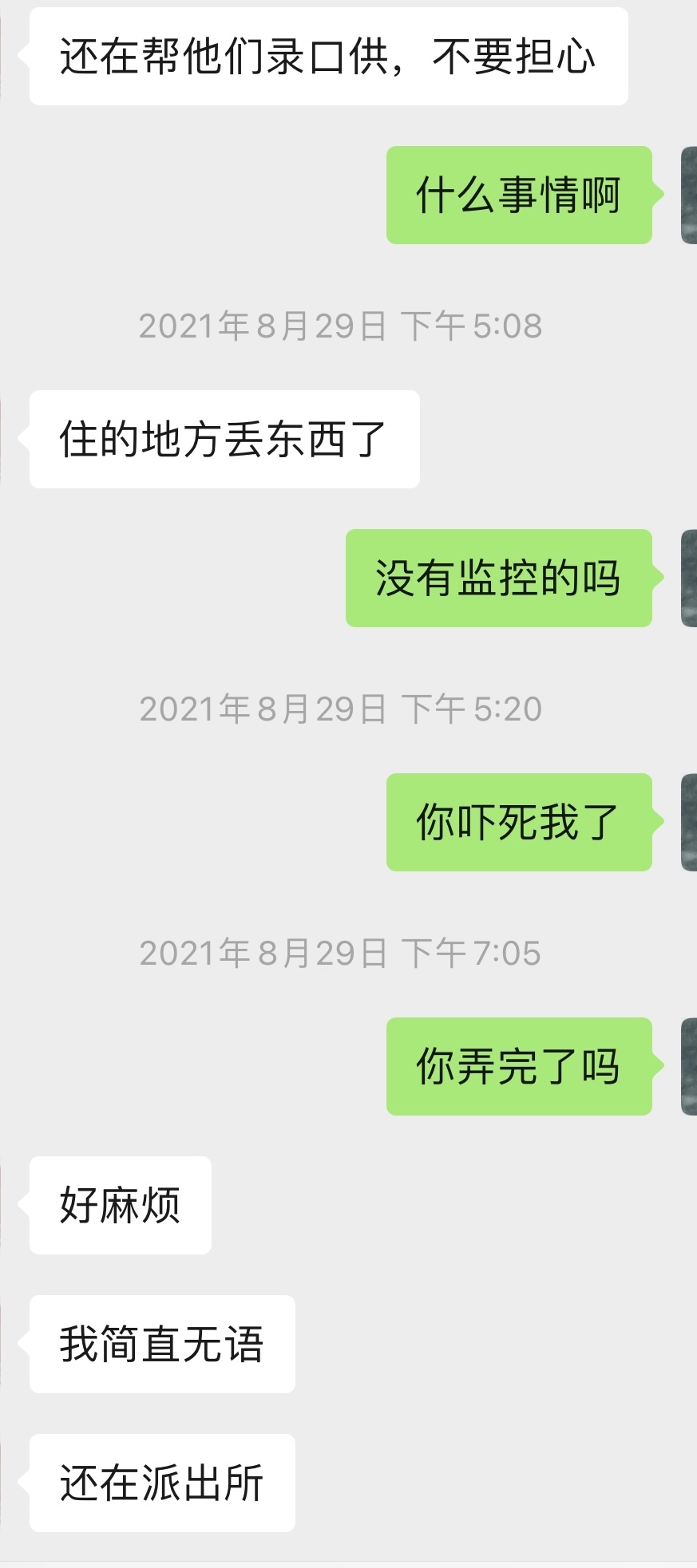Viewport: 697px width, 1568px height.
Task: Open sender's avatar beside "你吓死我了"
Action: 689,822
